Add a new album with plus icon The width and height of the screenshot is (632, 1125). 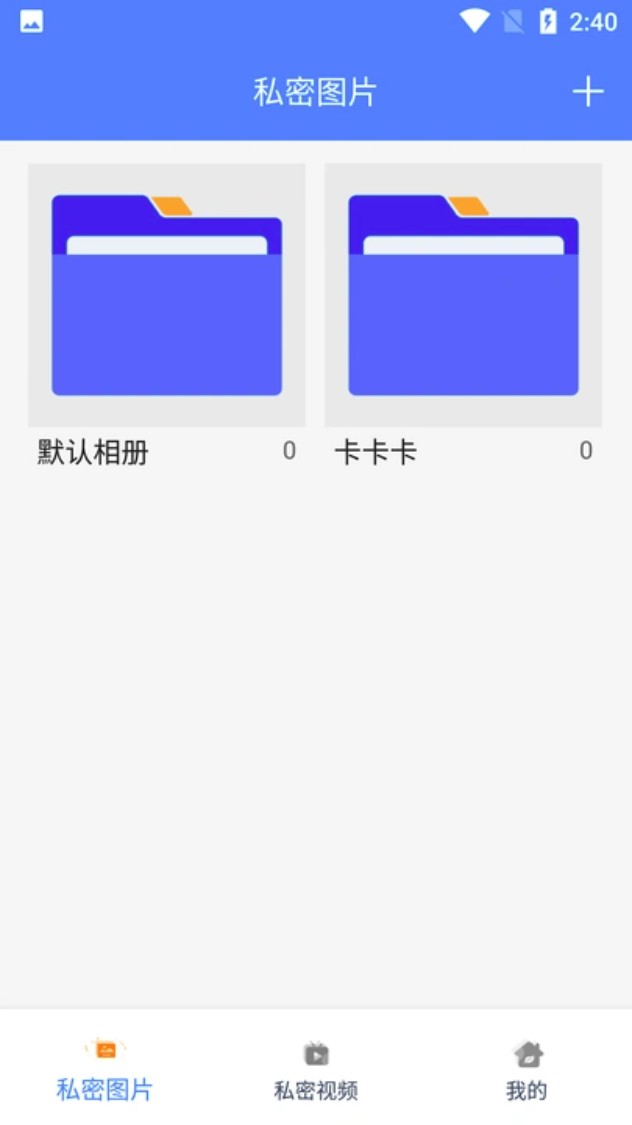(588, 92)
